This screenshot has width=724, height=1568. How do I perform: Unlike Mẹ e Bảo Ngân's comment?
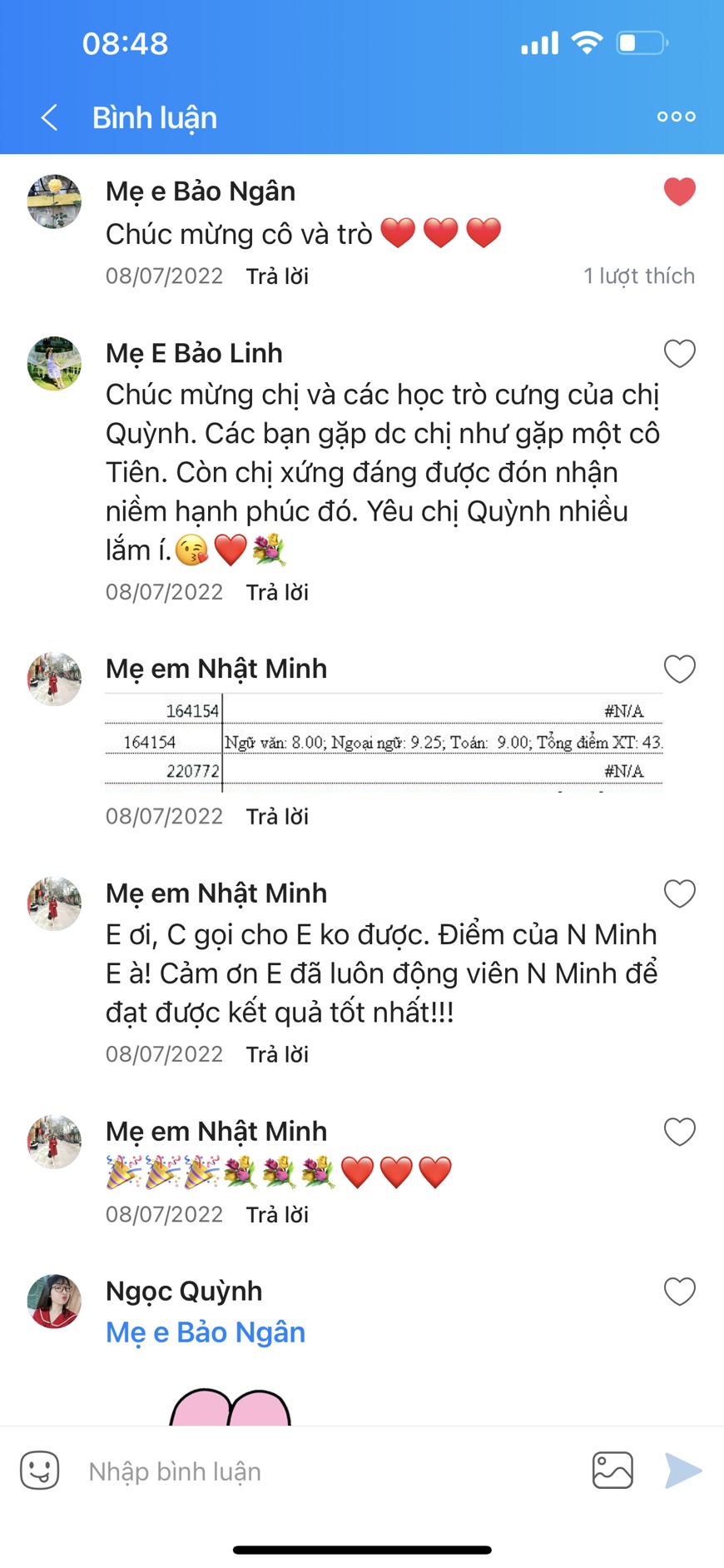point(679,192)
